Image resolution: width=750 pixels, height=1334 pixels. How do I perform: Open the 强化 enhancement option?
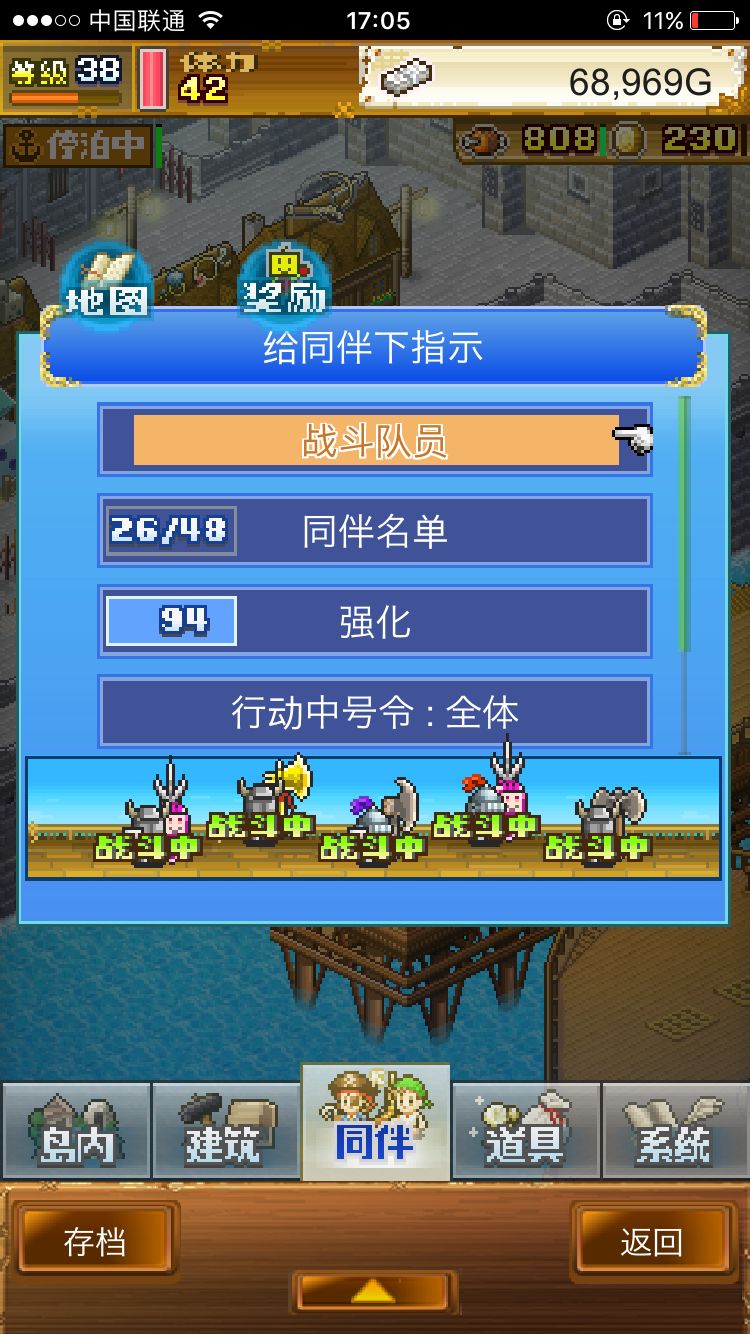click(375, 621)
